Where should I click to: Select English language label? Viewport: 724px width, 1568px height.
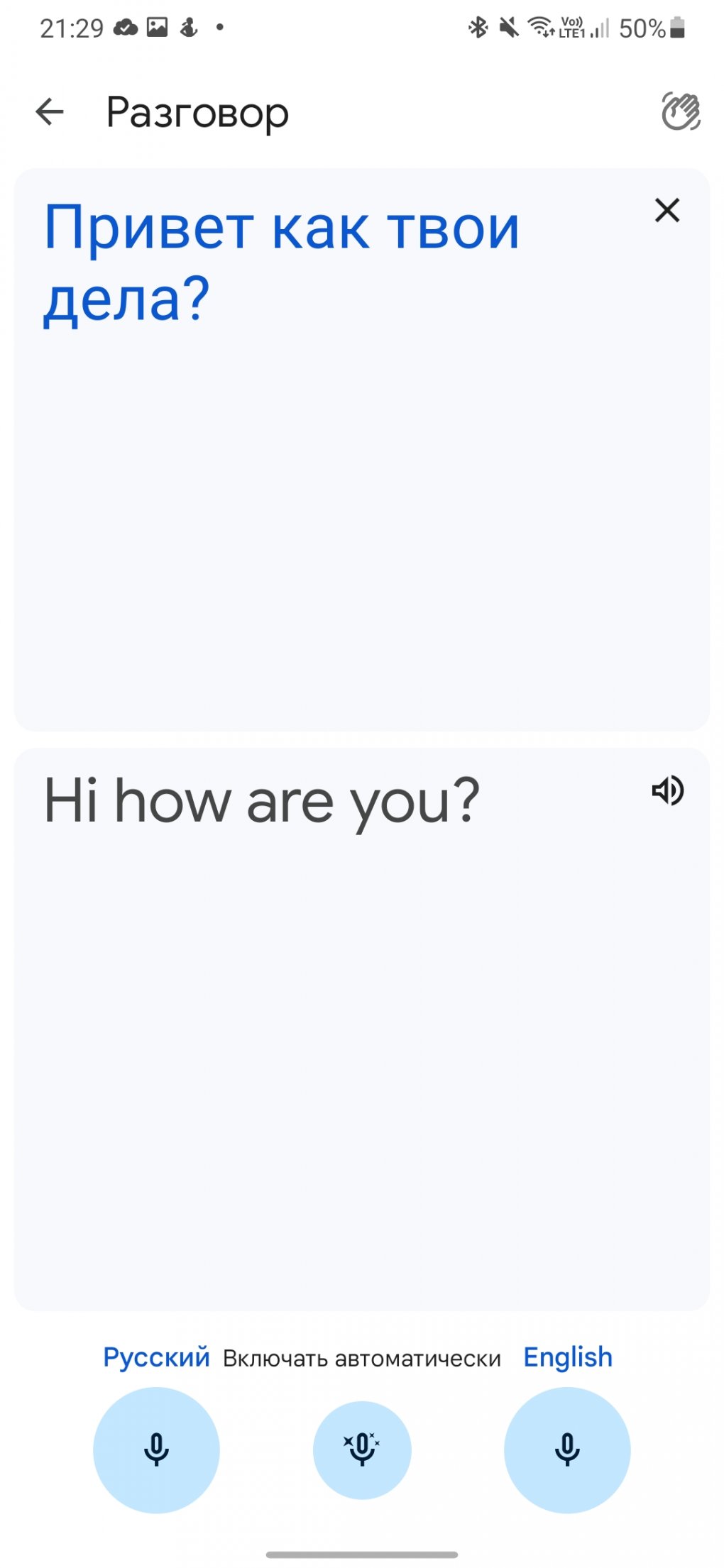567,1357
